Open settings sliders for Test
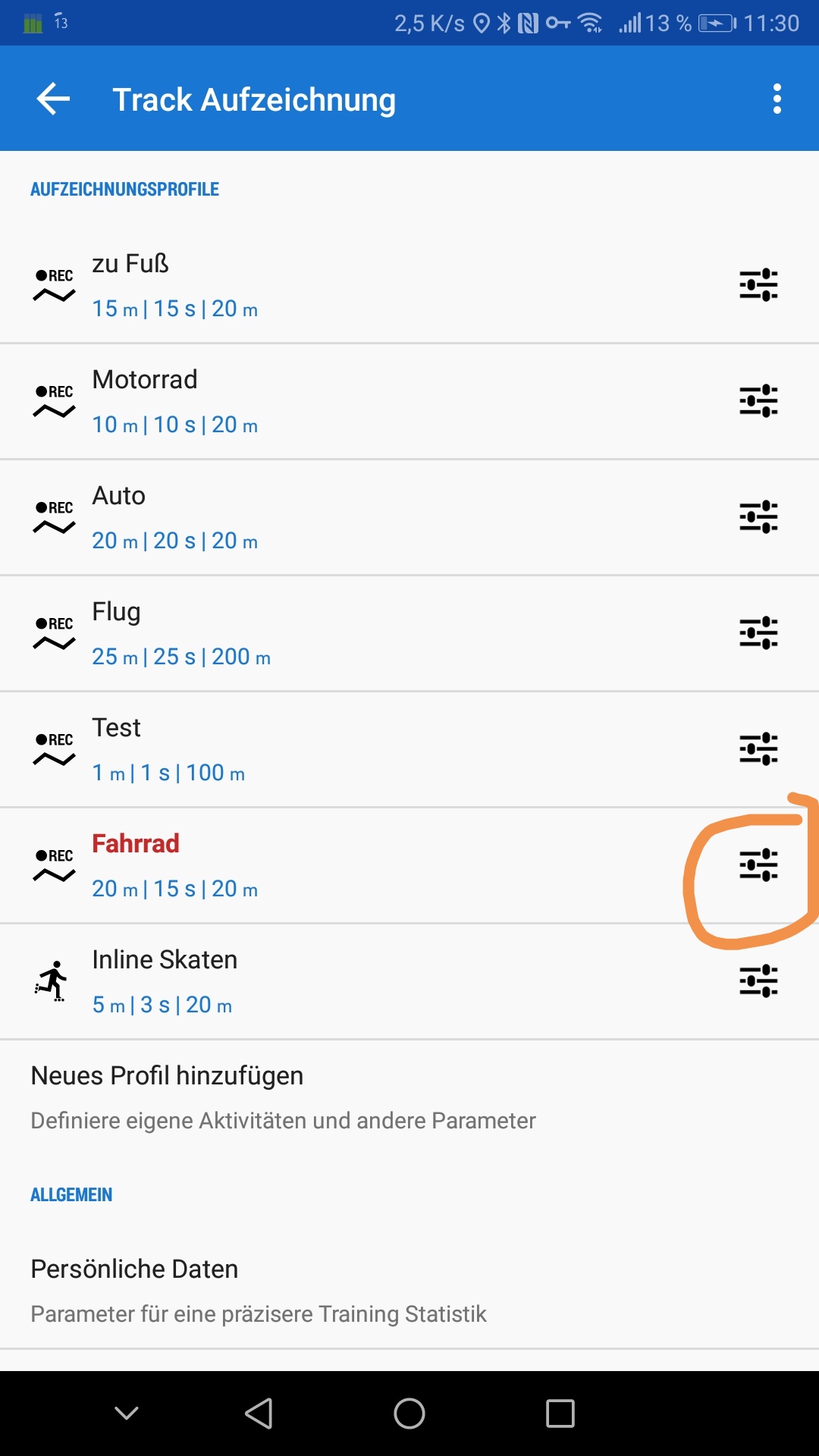The width and height of the screenshot is (819, 1456). pyautogui.click(x=758, y=749)
